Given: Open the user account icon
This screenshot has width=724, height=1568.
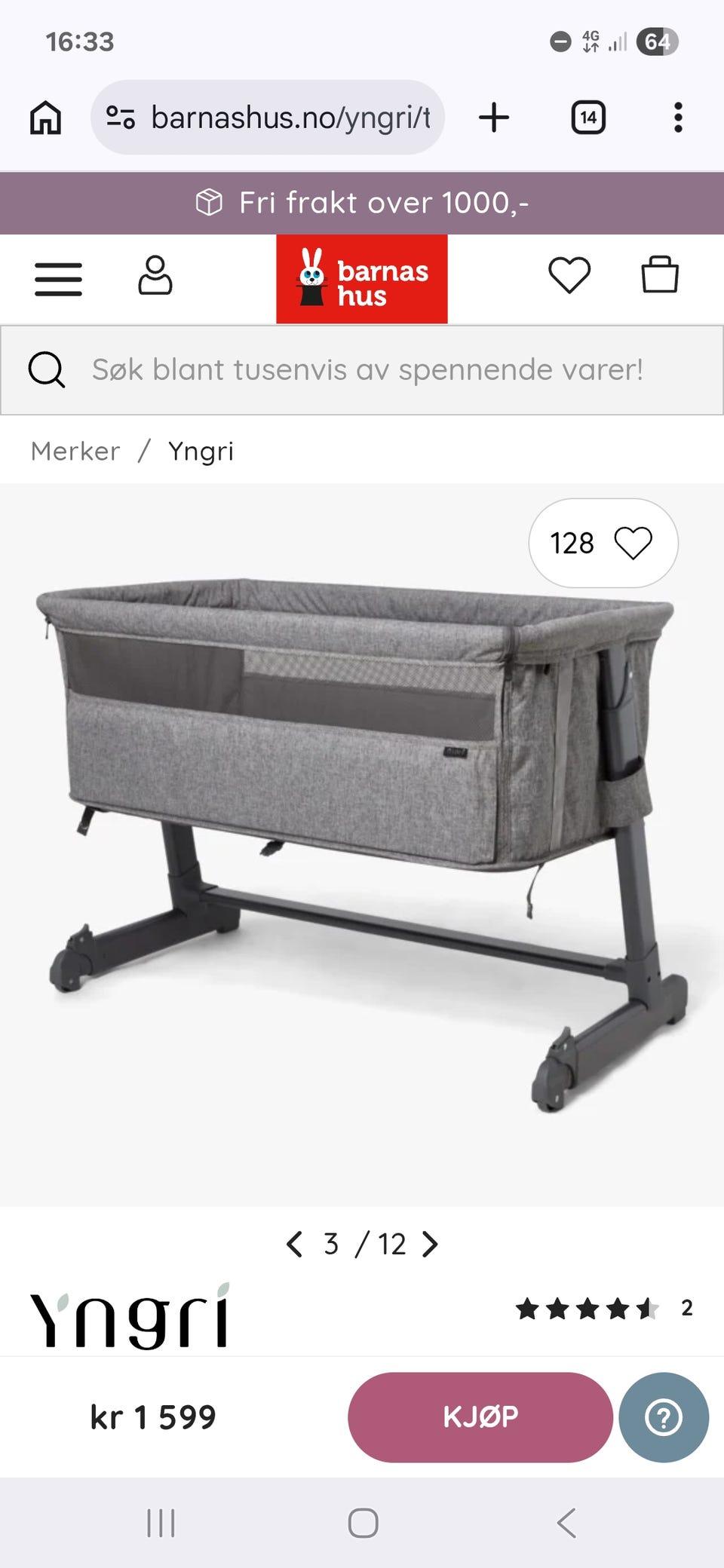Looking at the screenshot, I should point(155,275).
